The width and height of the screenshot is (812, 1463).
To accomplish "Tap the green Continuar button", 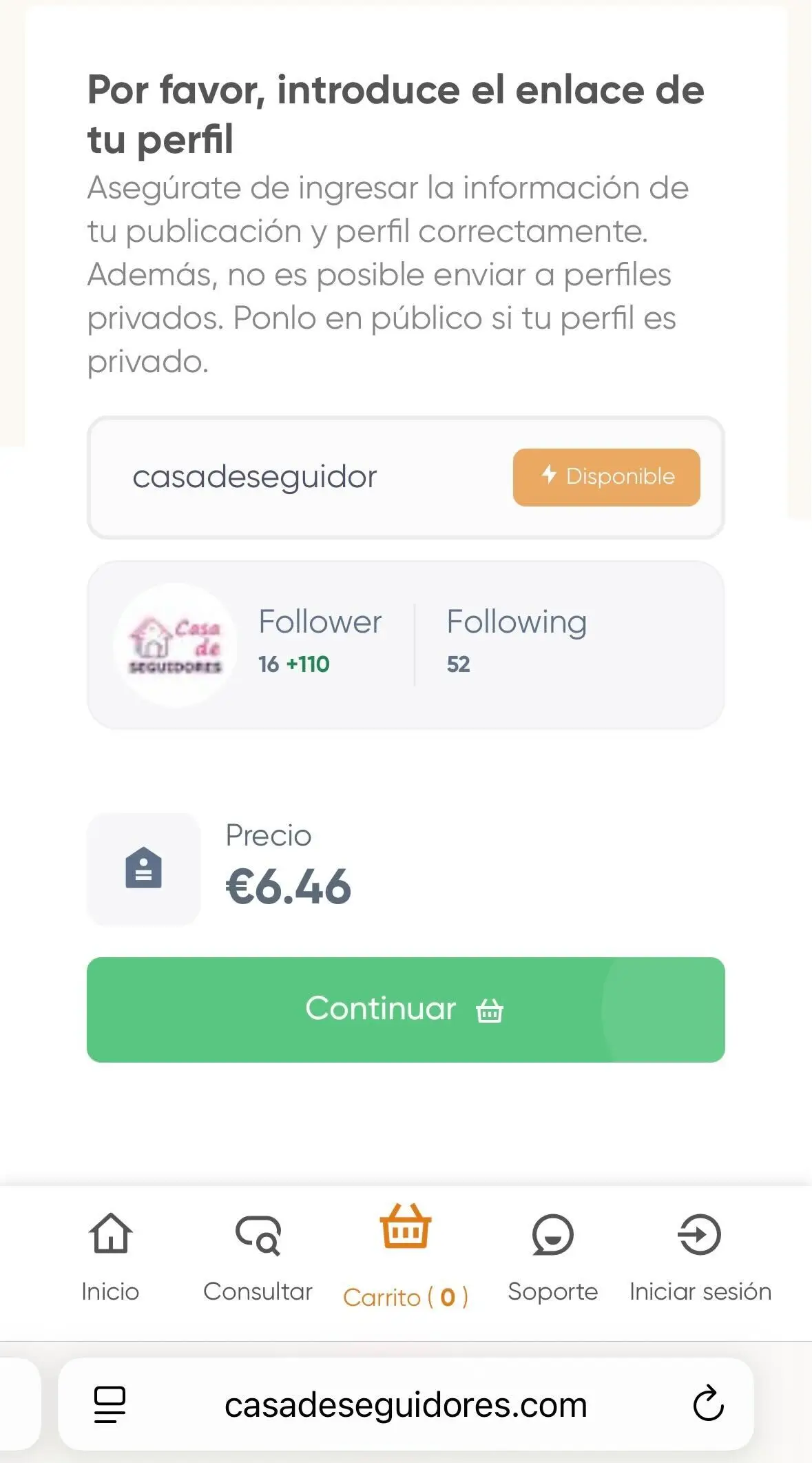I will pyautogui.click(x=406, y=1010).
